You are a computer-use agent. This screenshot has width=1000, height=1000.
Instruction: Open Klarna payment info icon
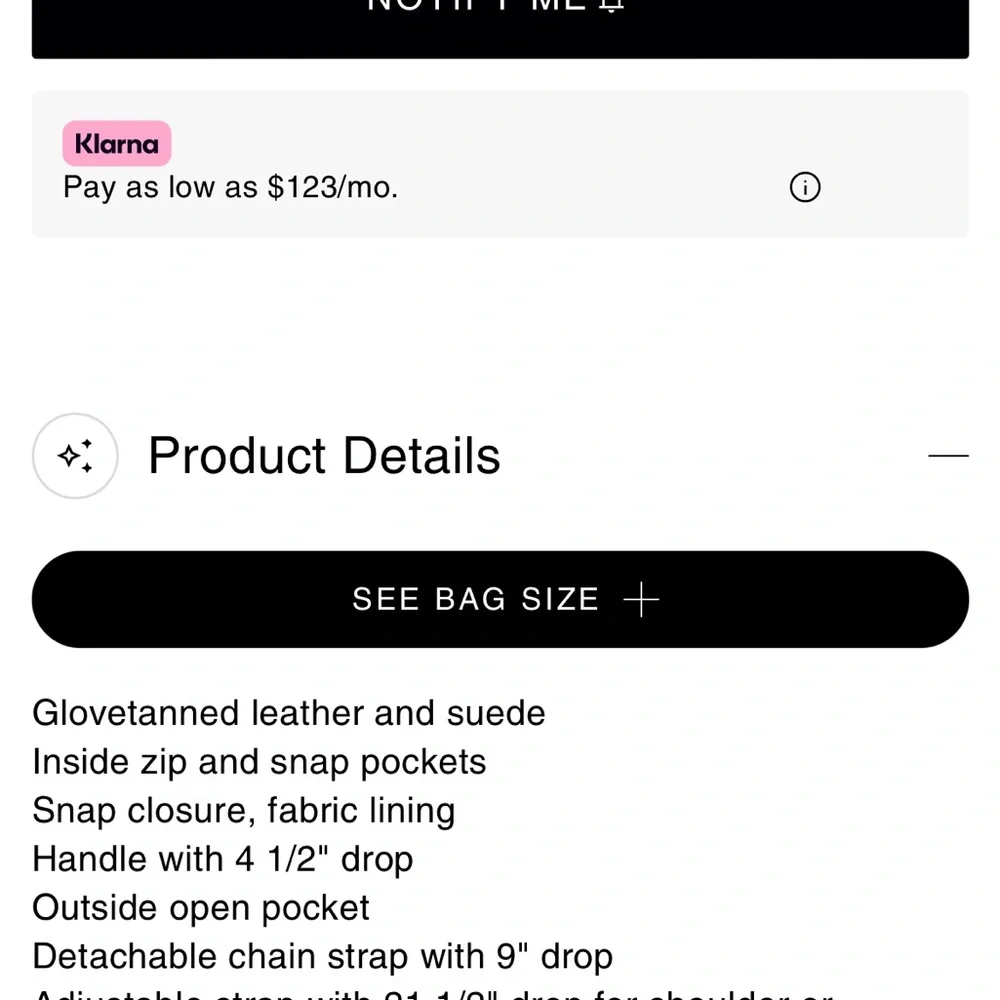(x=805, y=187)
